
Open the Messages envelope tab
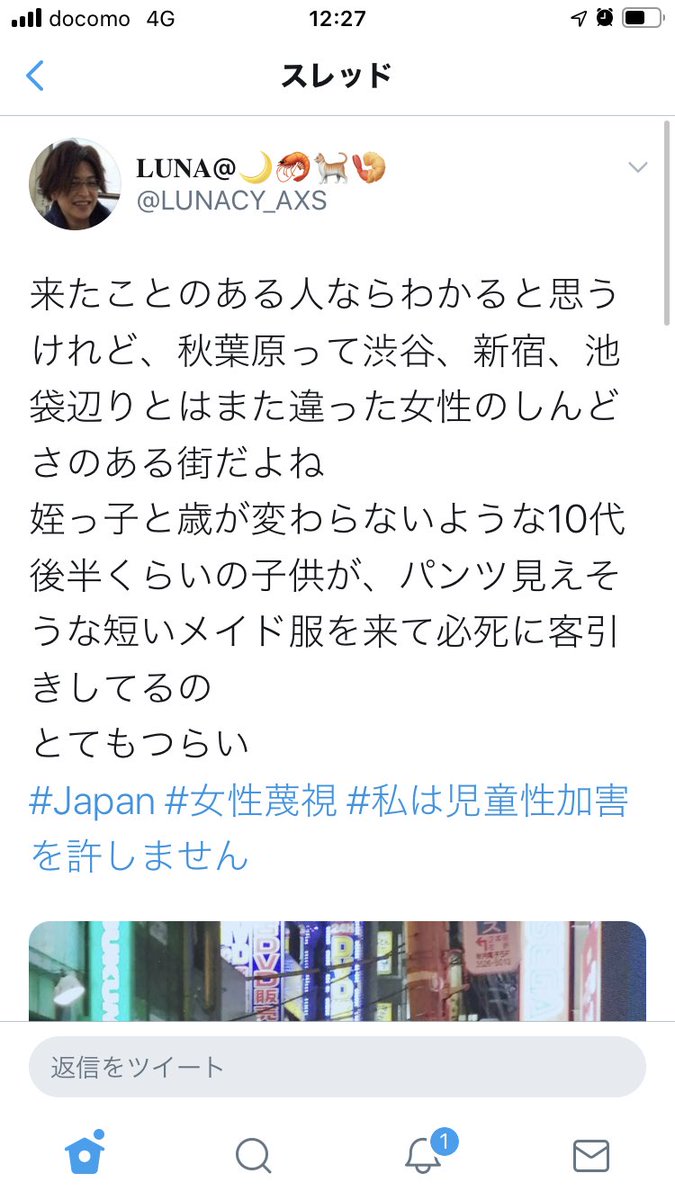click(591, 1156)
